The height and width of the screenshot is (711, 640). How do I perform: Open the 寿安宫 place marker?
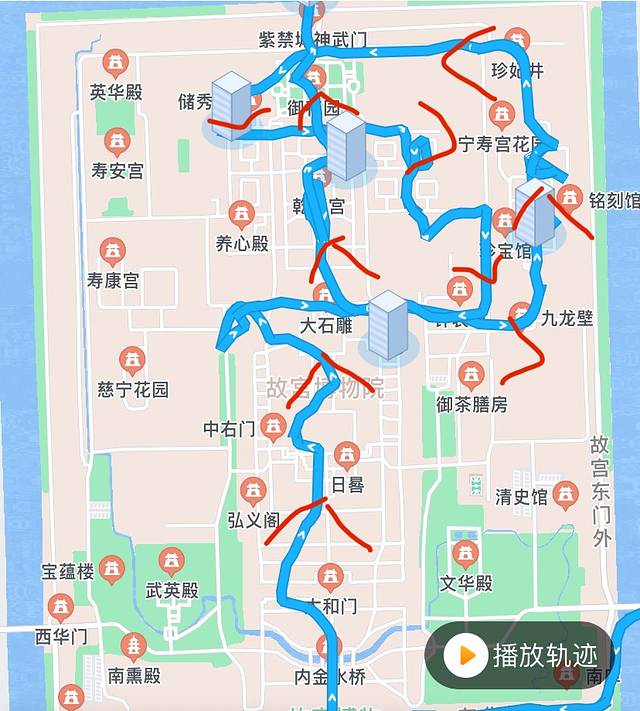point(116,142)
